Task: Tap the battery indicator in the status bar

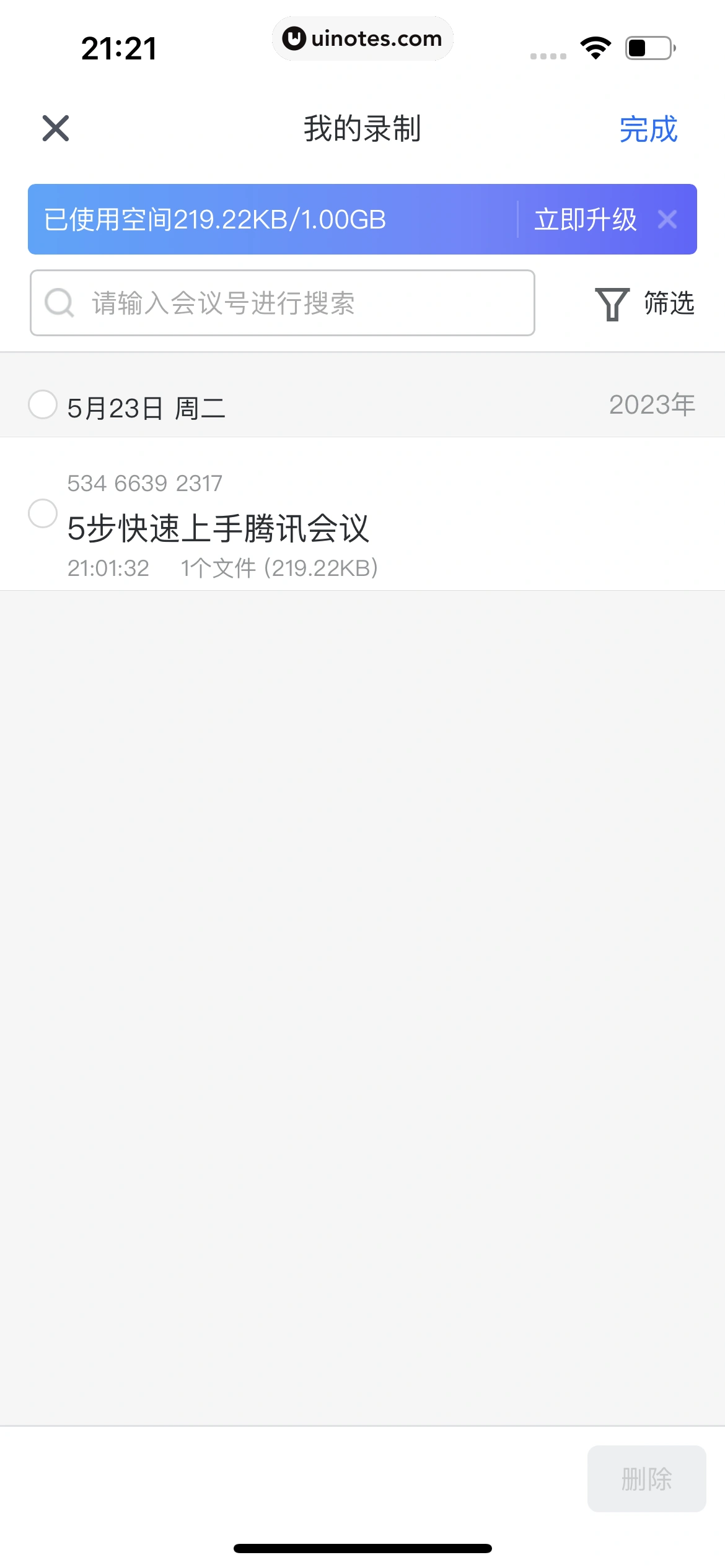Action: (646, 46)
